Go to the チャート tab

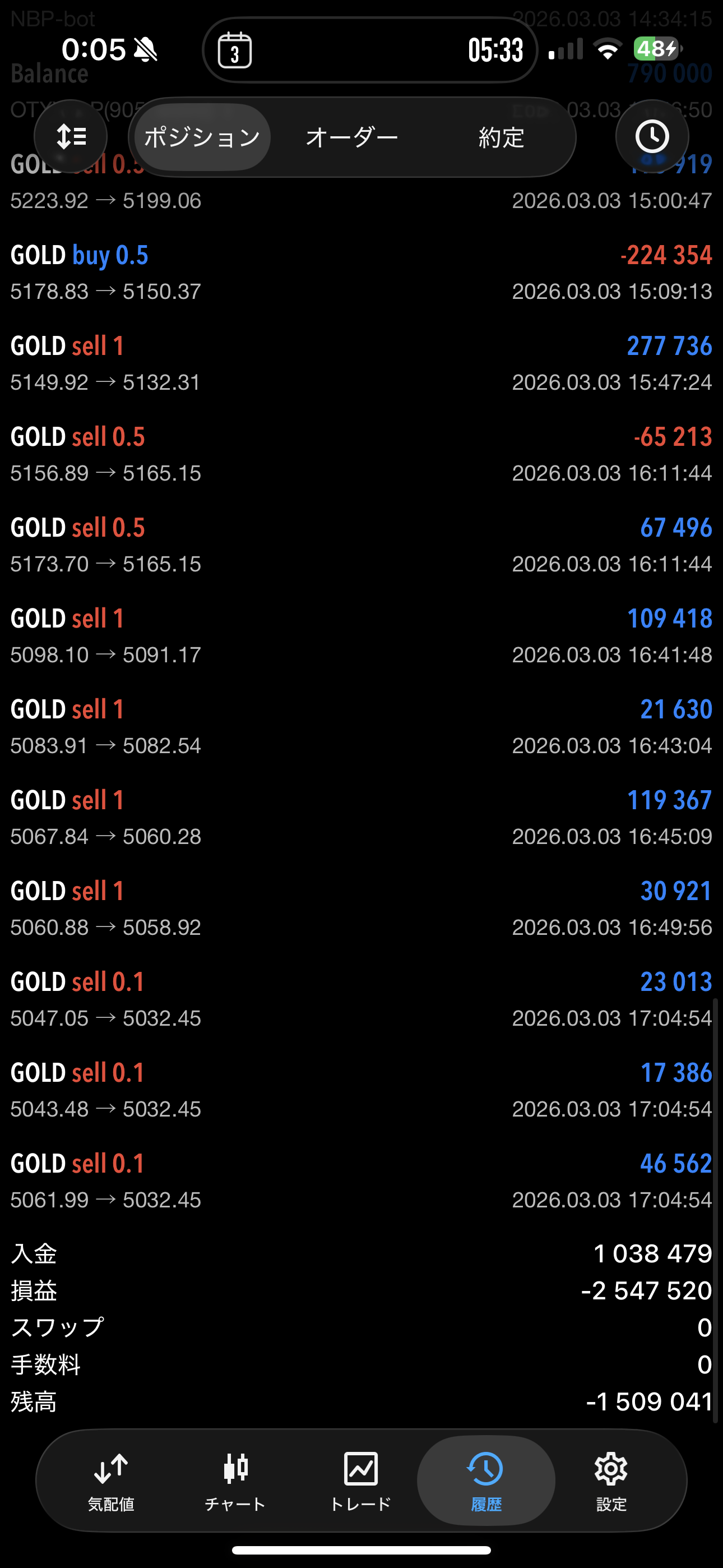tap(235, 1481)
